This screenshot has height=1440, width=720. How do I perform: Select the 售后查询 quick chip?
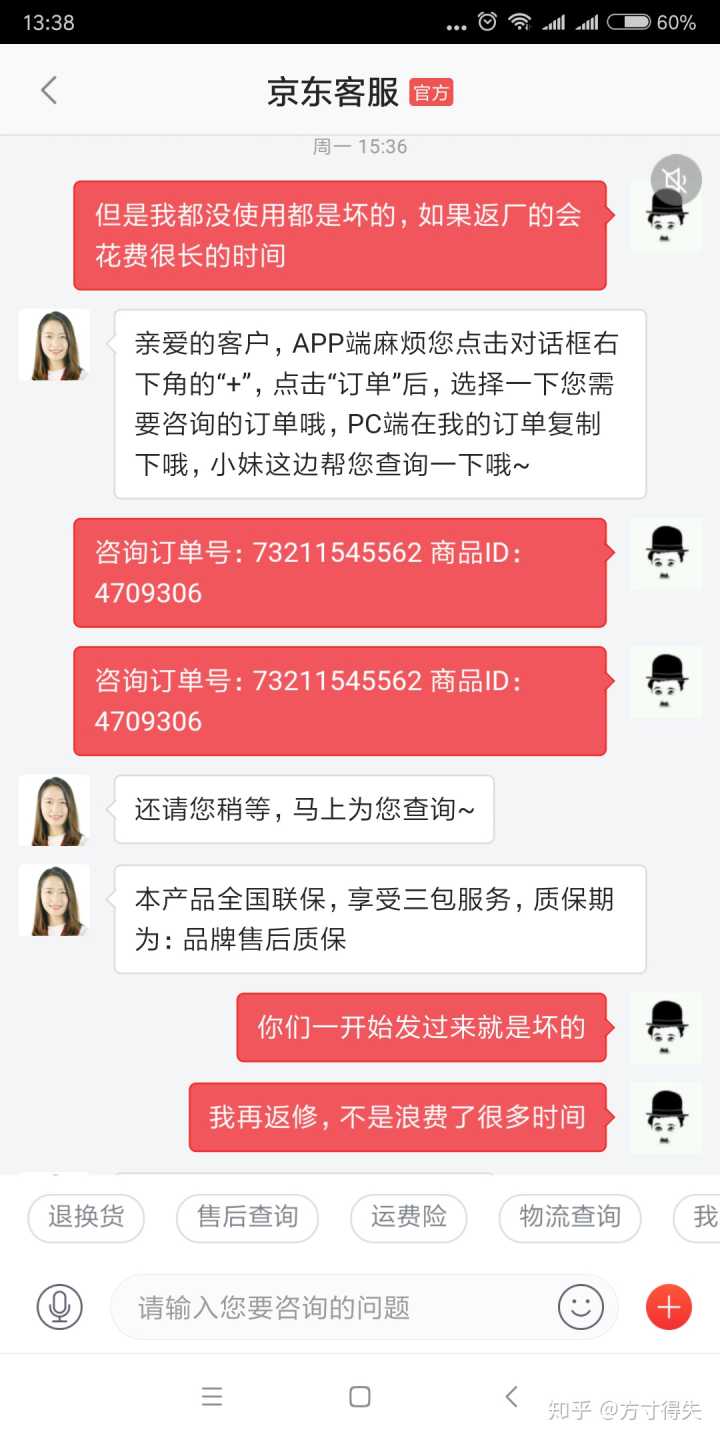click(x=247, y=1217)
